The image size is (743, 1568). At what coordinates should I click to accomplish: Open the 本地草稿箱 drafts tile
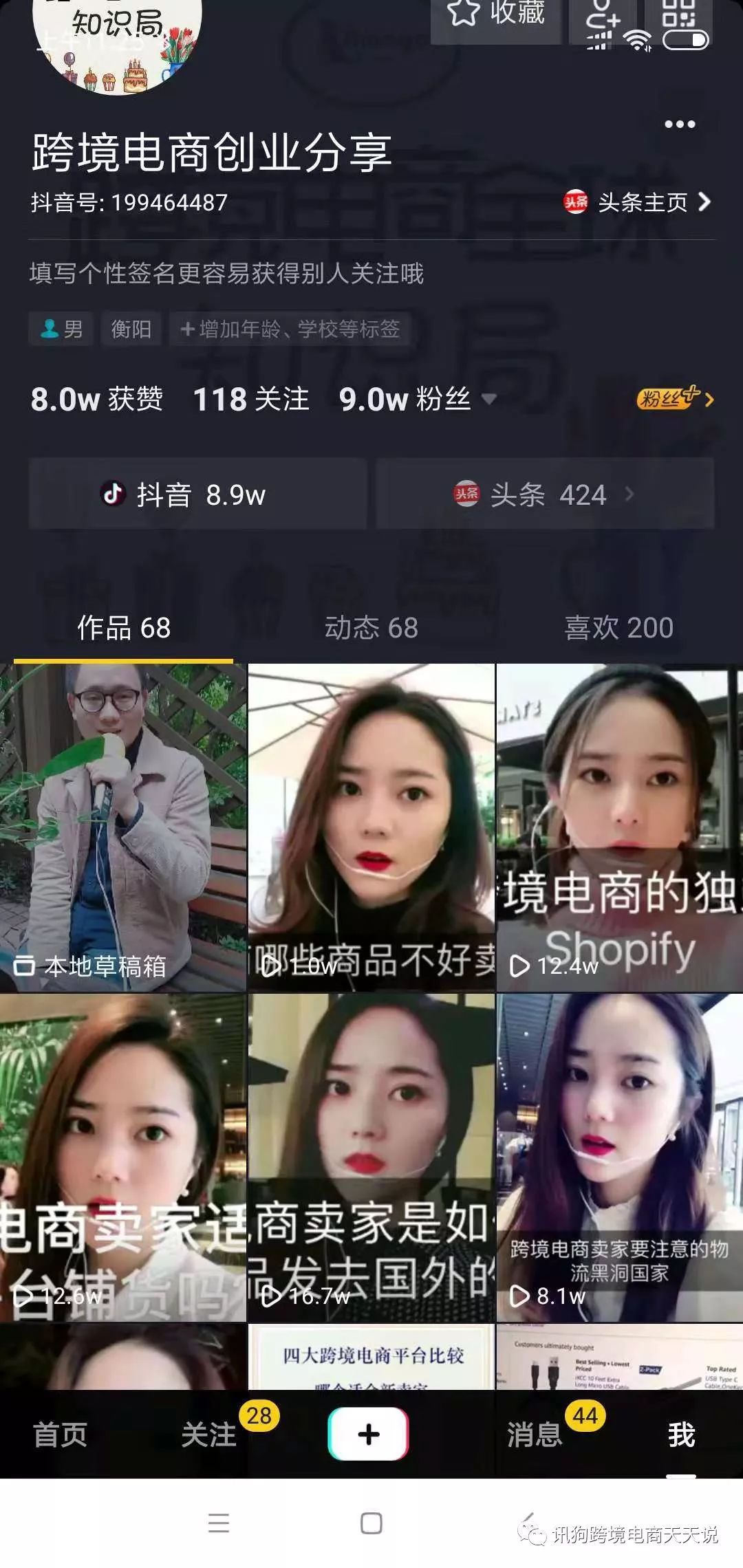pos(122,827)
